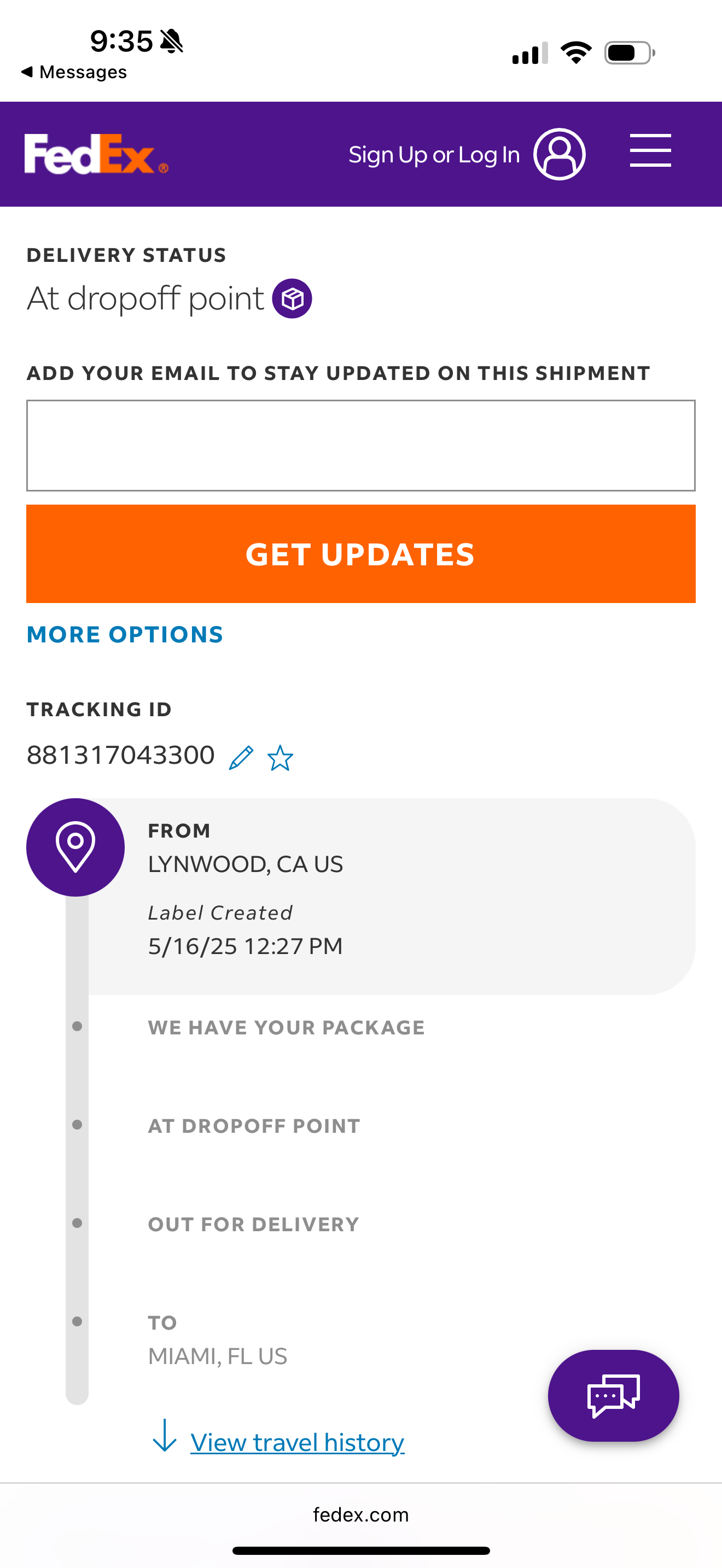Image resolution: width=722 pixels, height=1568 pixels.
Task: View travel history
Action: coord(296,1442)
